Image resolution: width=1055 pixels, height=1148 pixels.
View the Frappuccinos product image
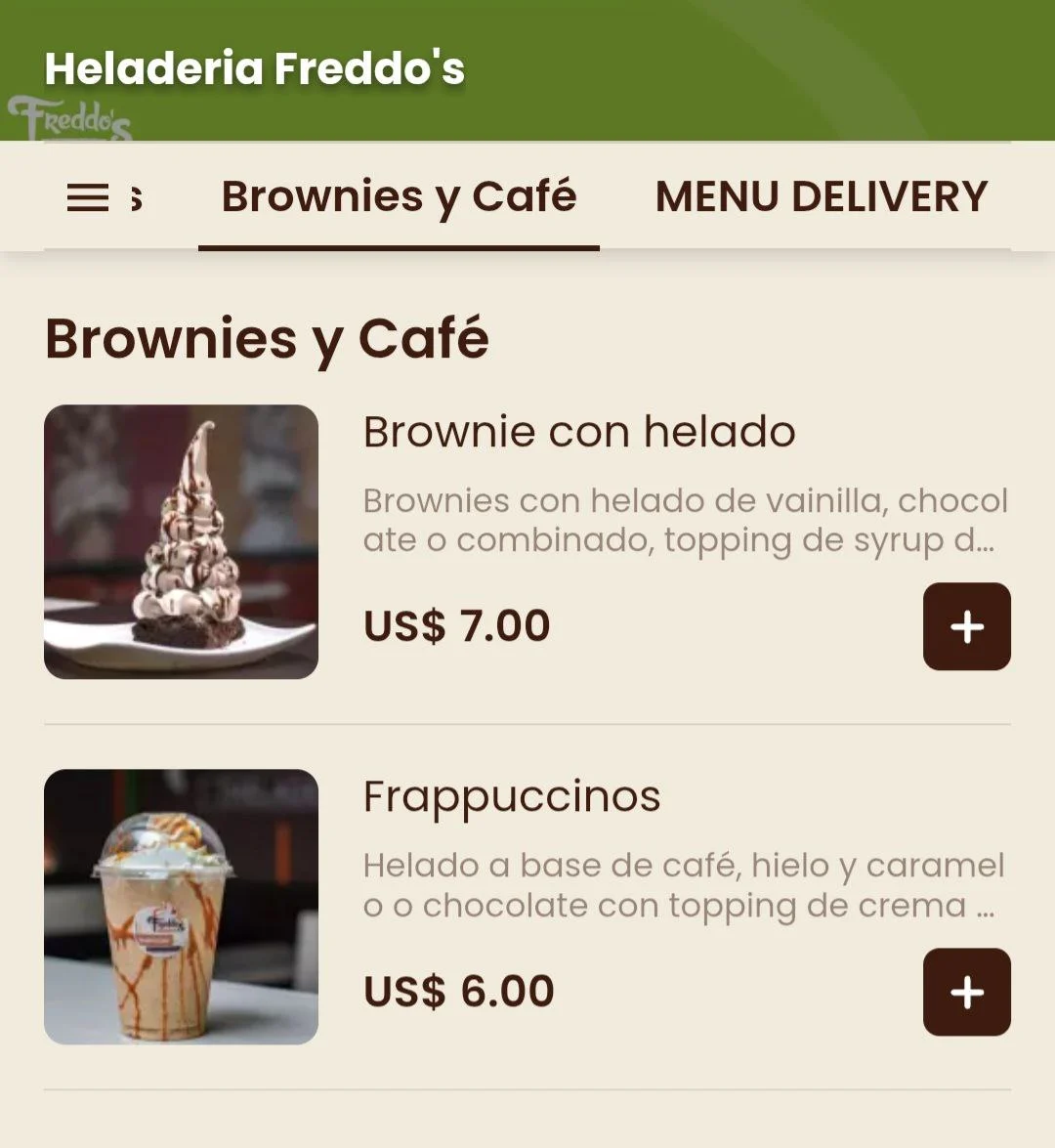[x=182, y=907]
